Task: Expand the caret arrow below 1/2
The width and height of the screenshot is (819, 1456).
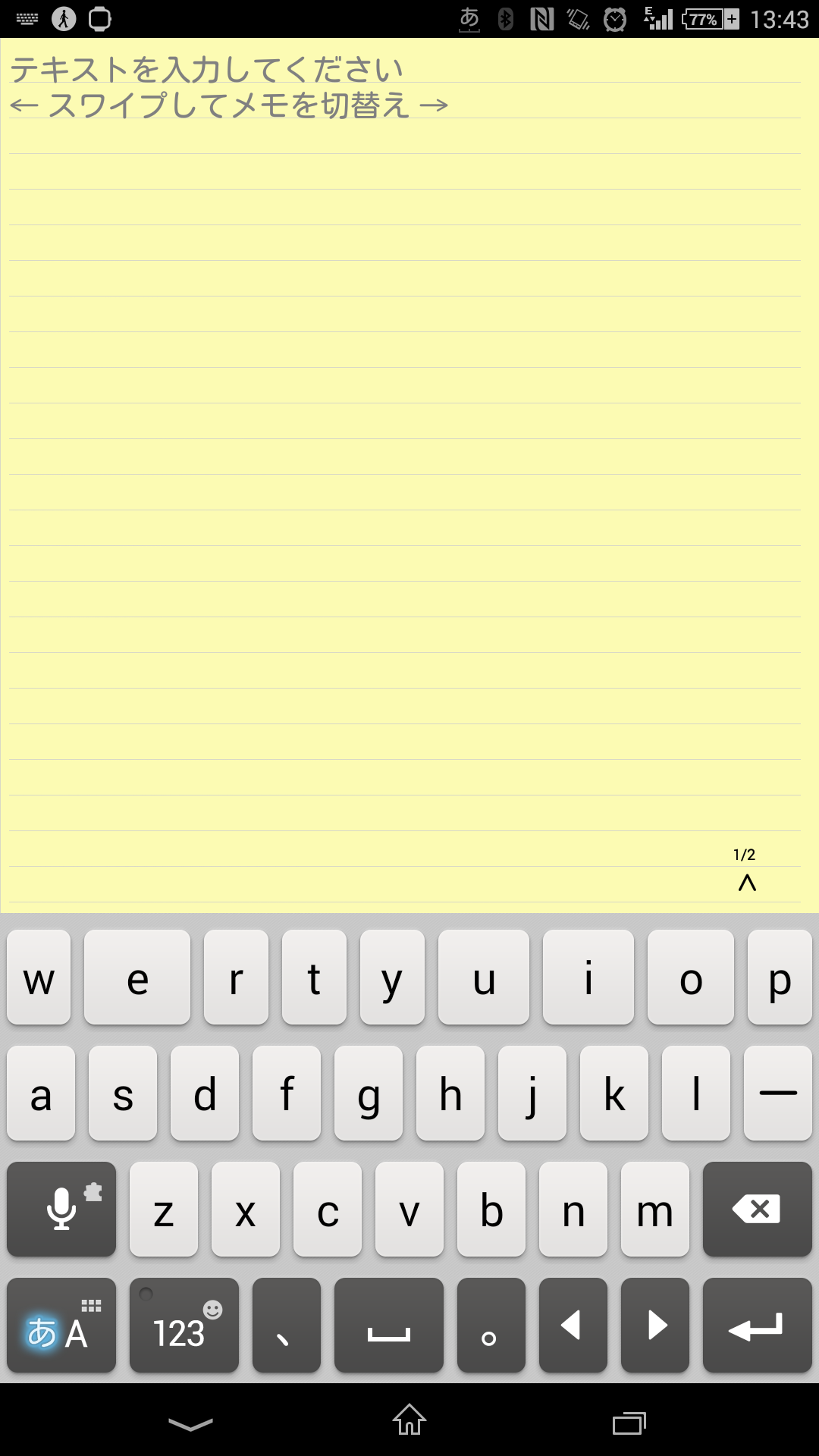Action: pos(747,883)
